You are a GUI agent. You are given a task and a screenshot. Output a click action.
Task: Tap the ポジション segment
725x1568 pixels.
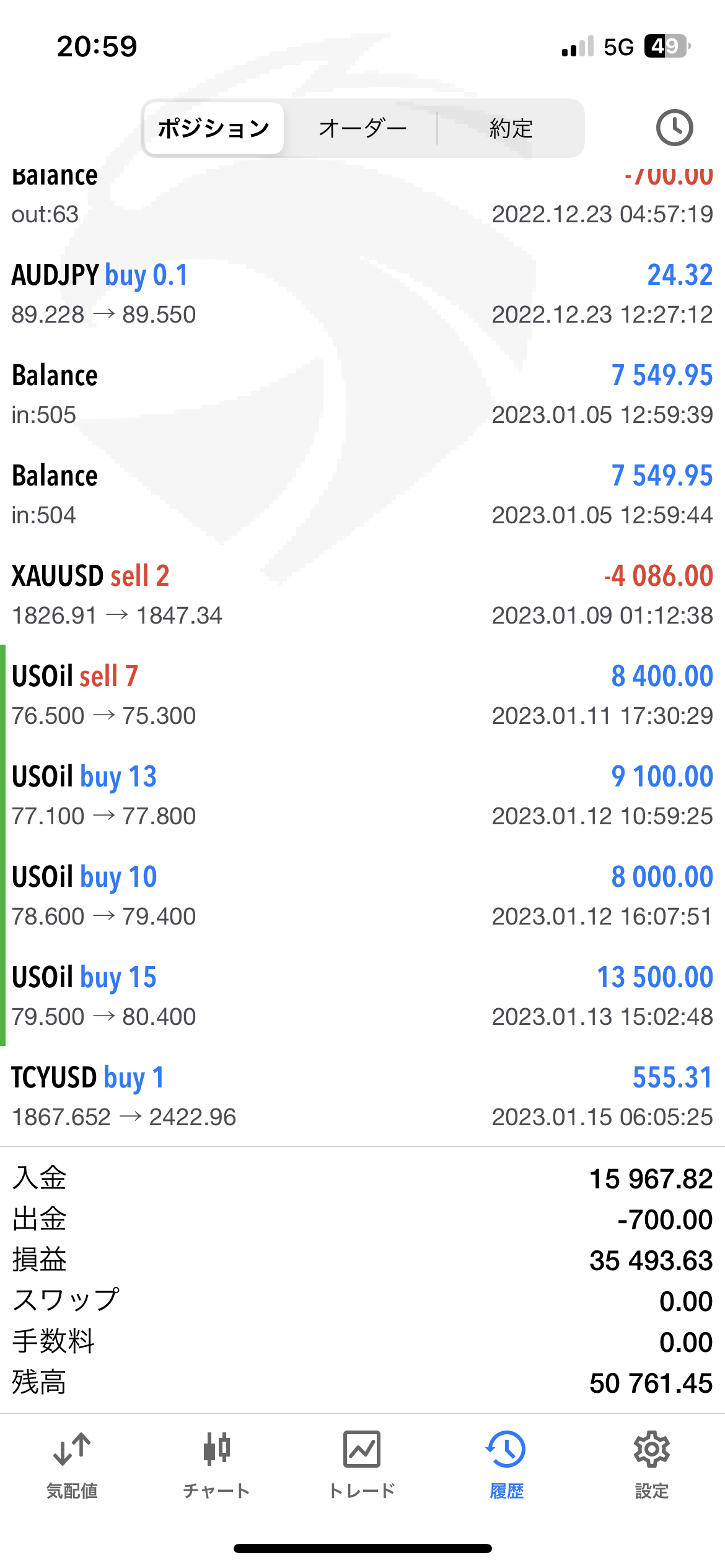214,128
